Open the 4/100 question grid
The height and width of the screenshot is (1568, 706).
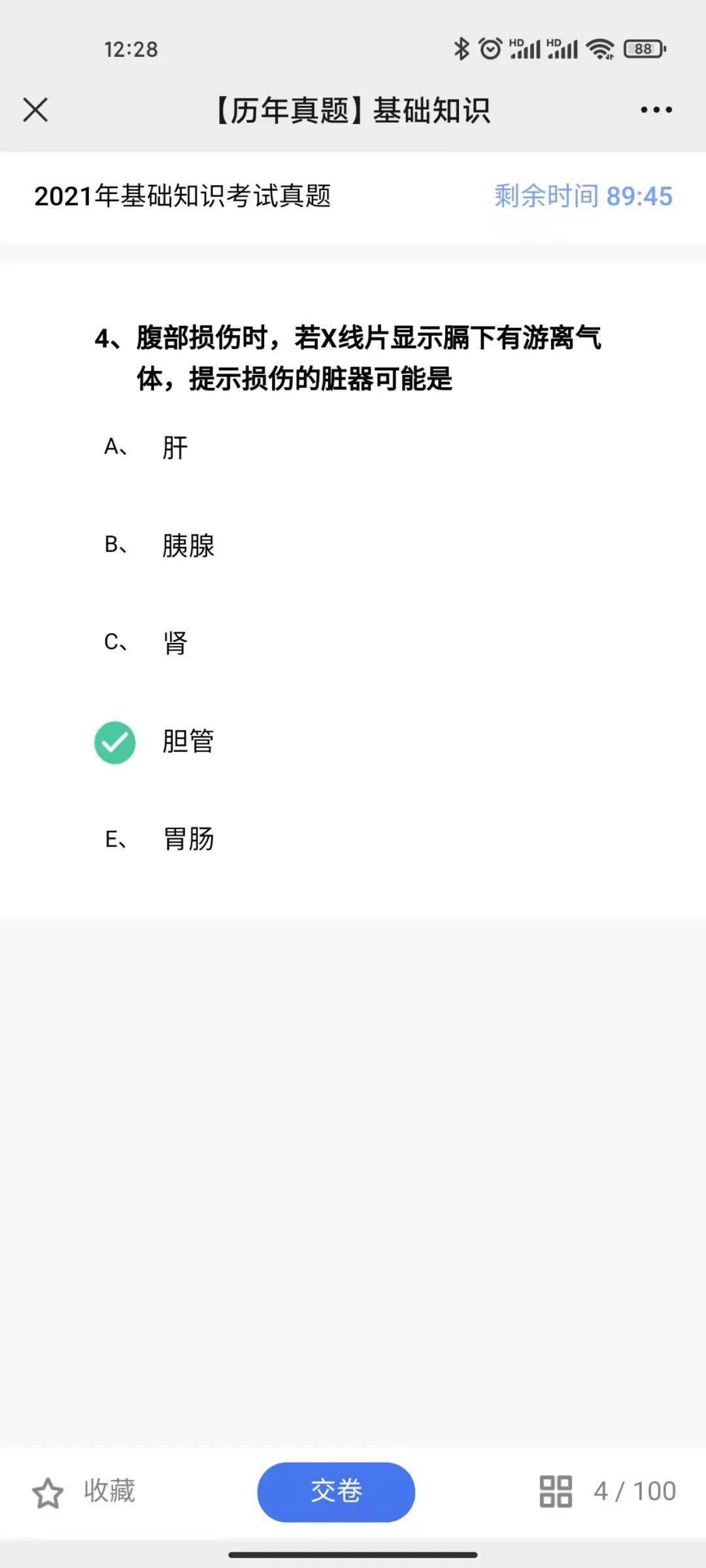tap(607, 1492)
